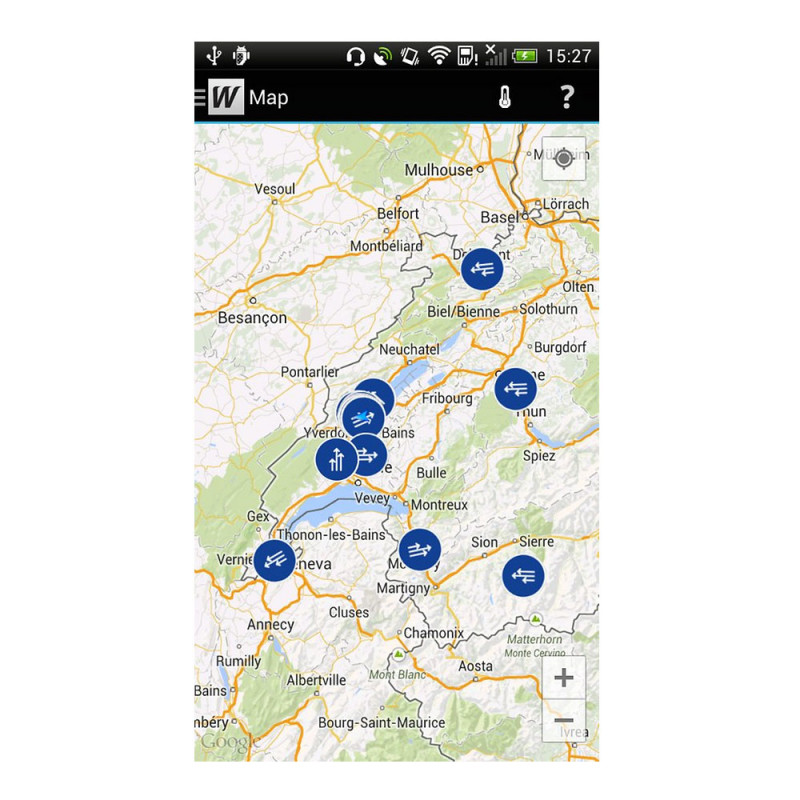The height and width of the screenshot is (800, 800).
Task: Select the wind marker near Sierre
Action: pyautogui.click(x=523, y=575)
